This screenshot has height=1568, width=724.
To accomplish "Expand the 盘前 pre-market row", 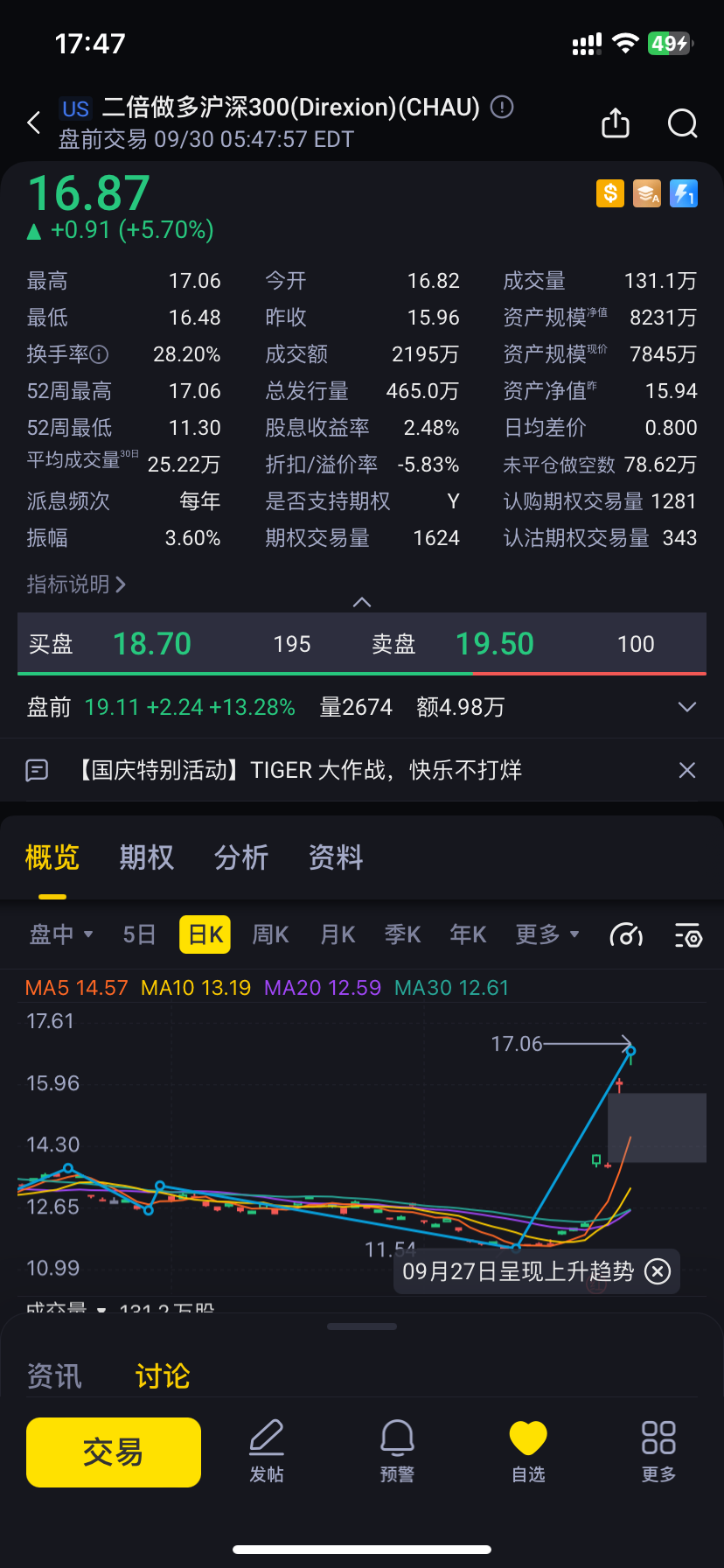I will [x=687, y=707].
